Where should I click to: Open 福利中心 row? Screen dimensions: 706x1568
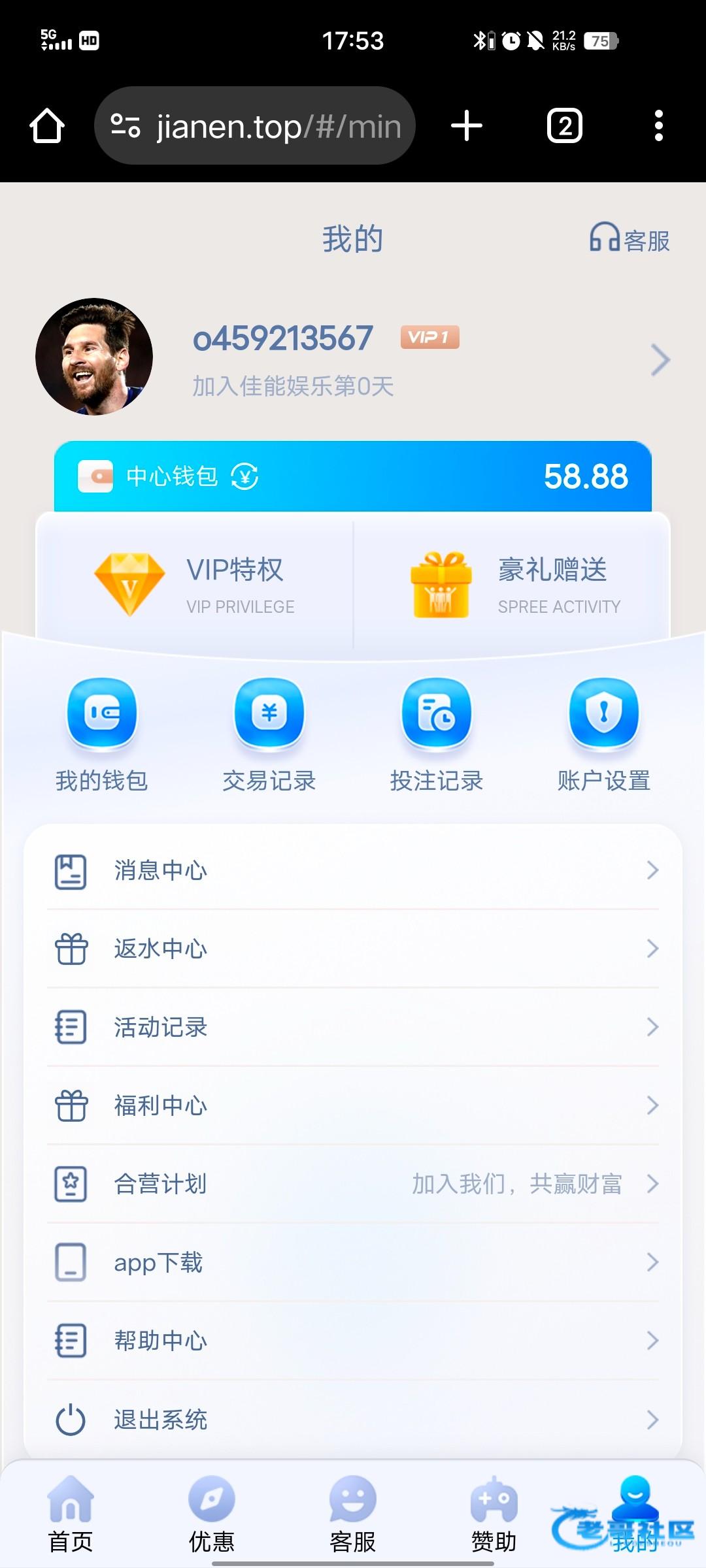tap(353, 1105)
